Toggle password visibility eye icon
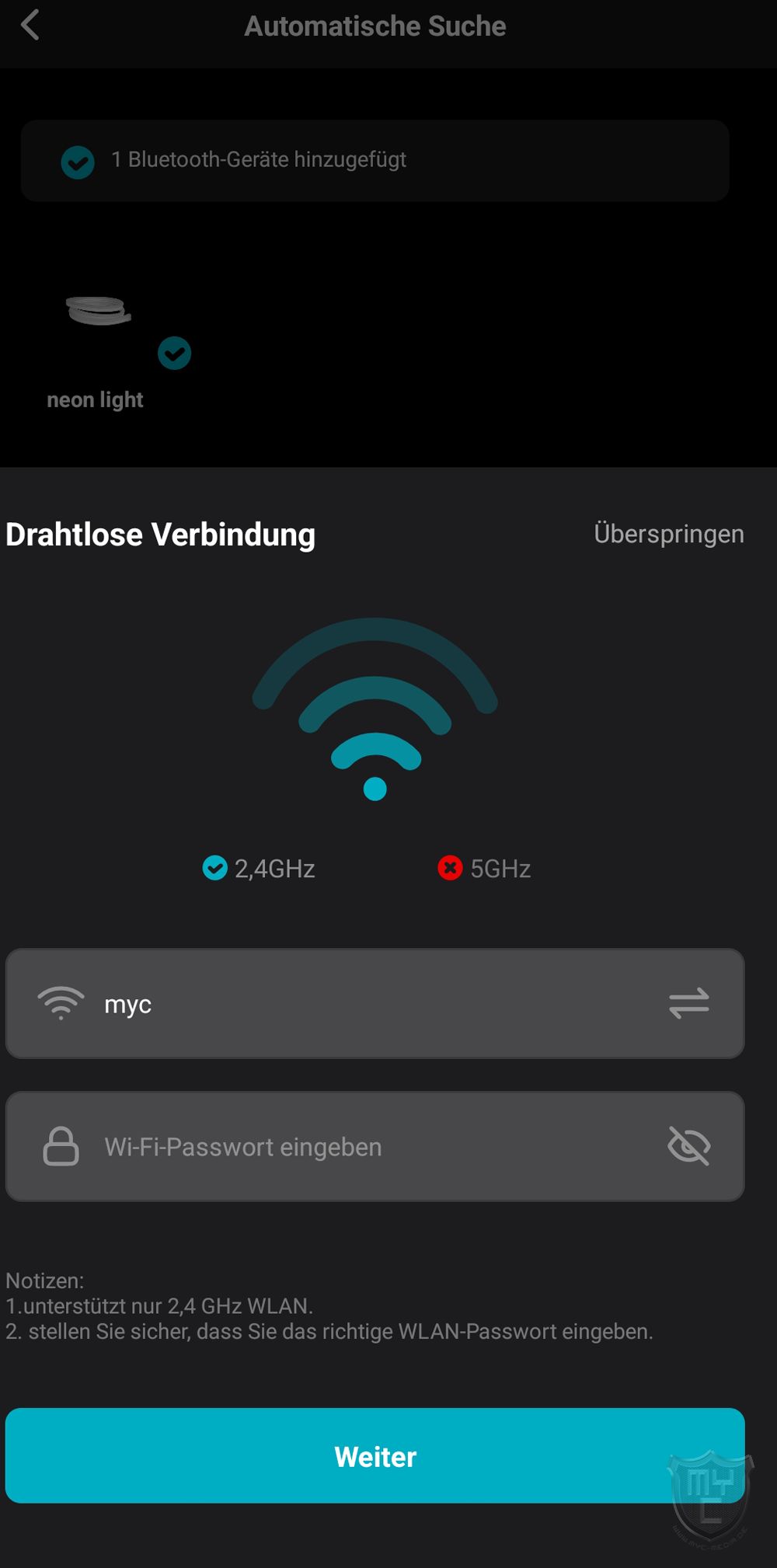 click(688, 1146)
